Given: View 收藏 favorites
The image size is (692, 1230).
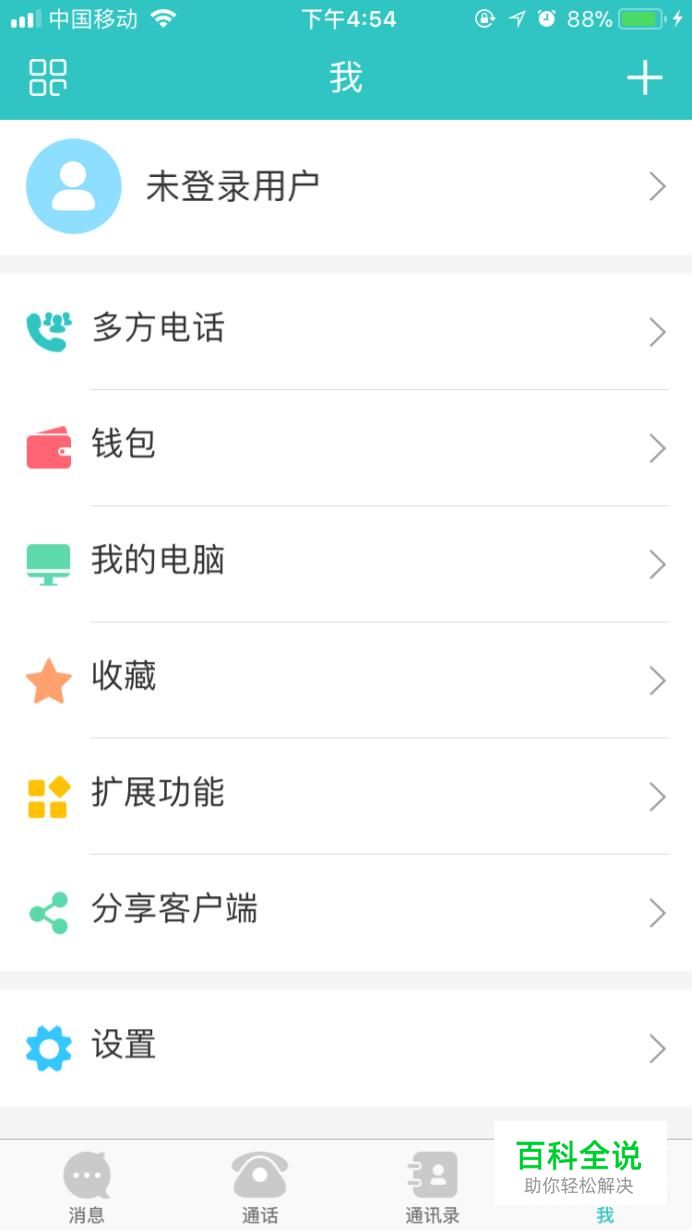Looking at the screenshot, I should tap(346, 679).
